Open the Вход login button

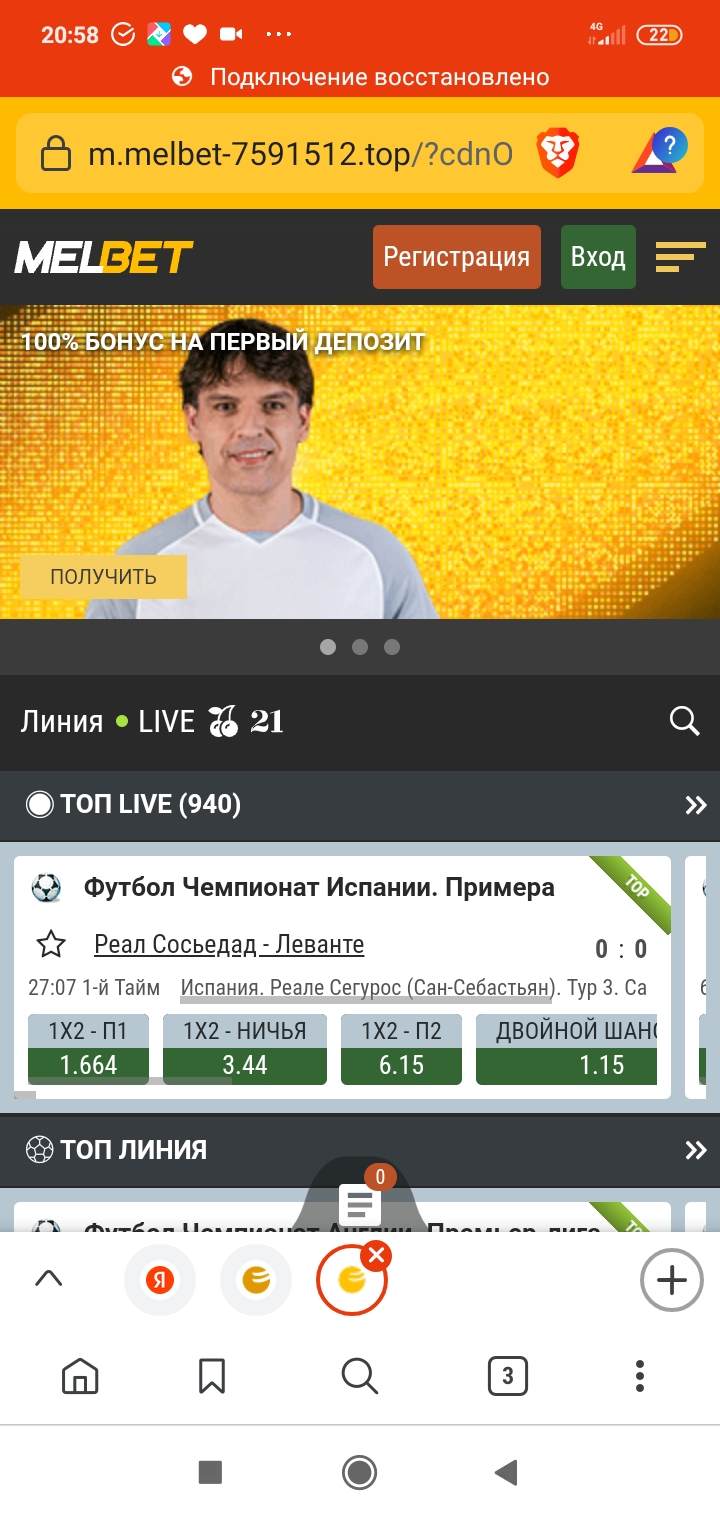[598, 257]
